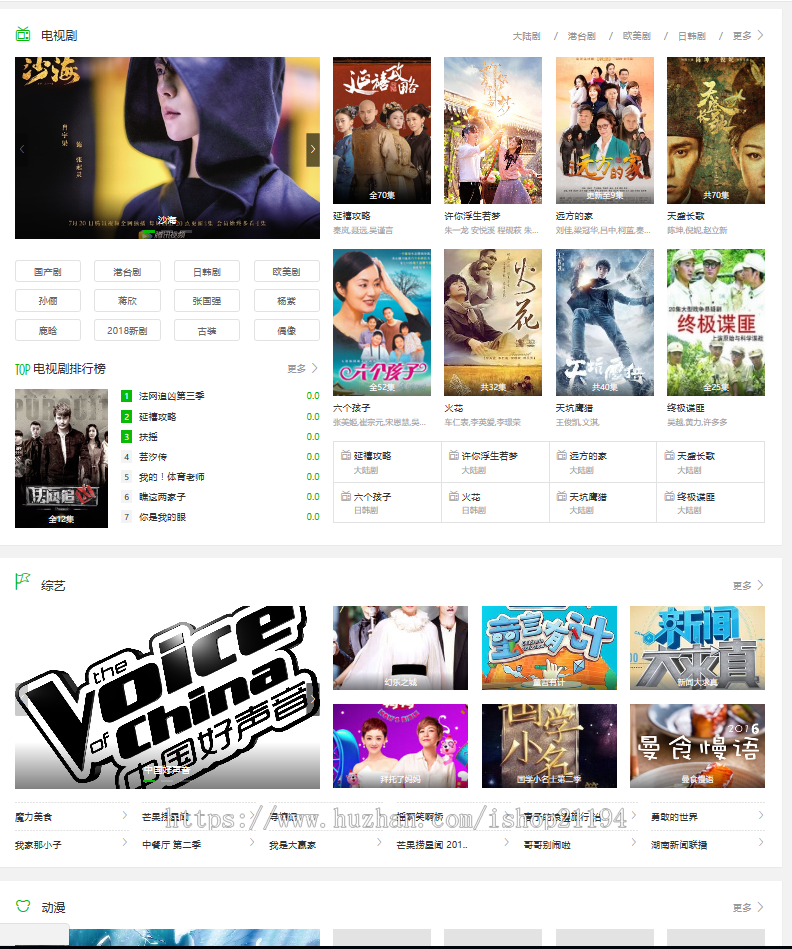
Task: Select the 国产剧 filter chip
Action: [48, 271]
